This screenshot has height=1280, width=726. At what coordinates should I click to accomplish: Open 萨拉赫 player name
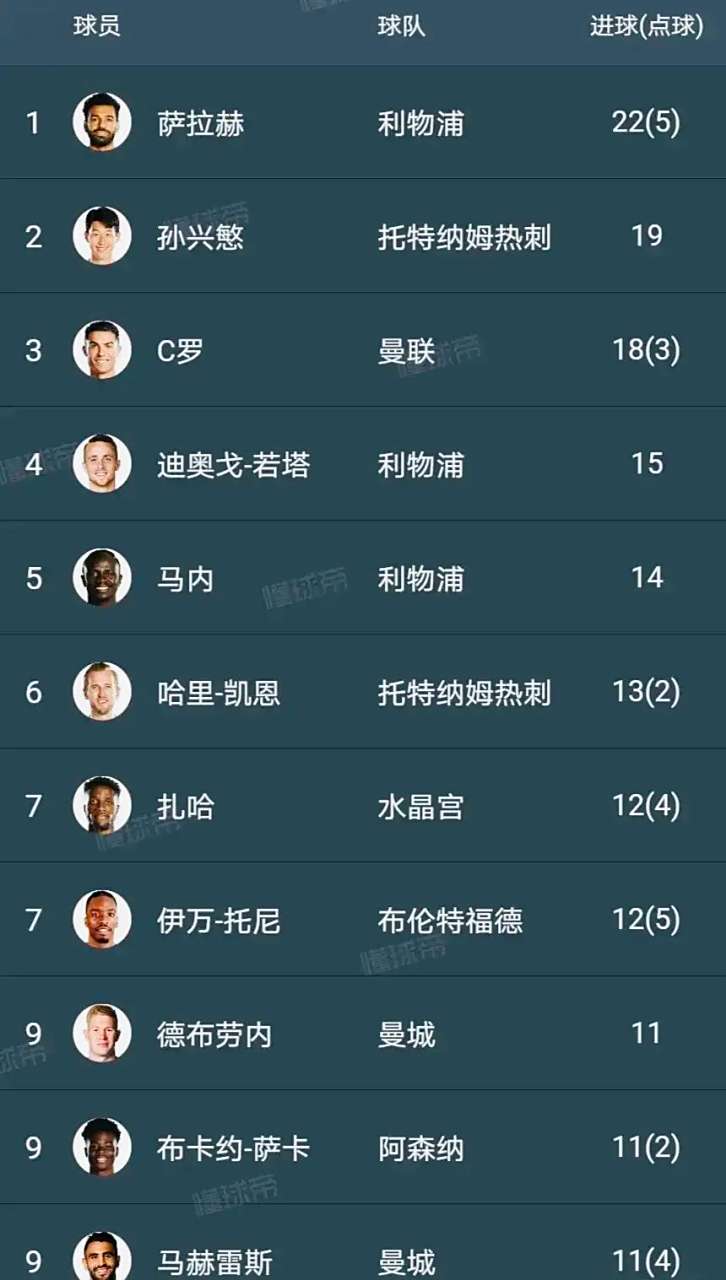[x=203, y=123]
